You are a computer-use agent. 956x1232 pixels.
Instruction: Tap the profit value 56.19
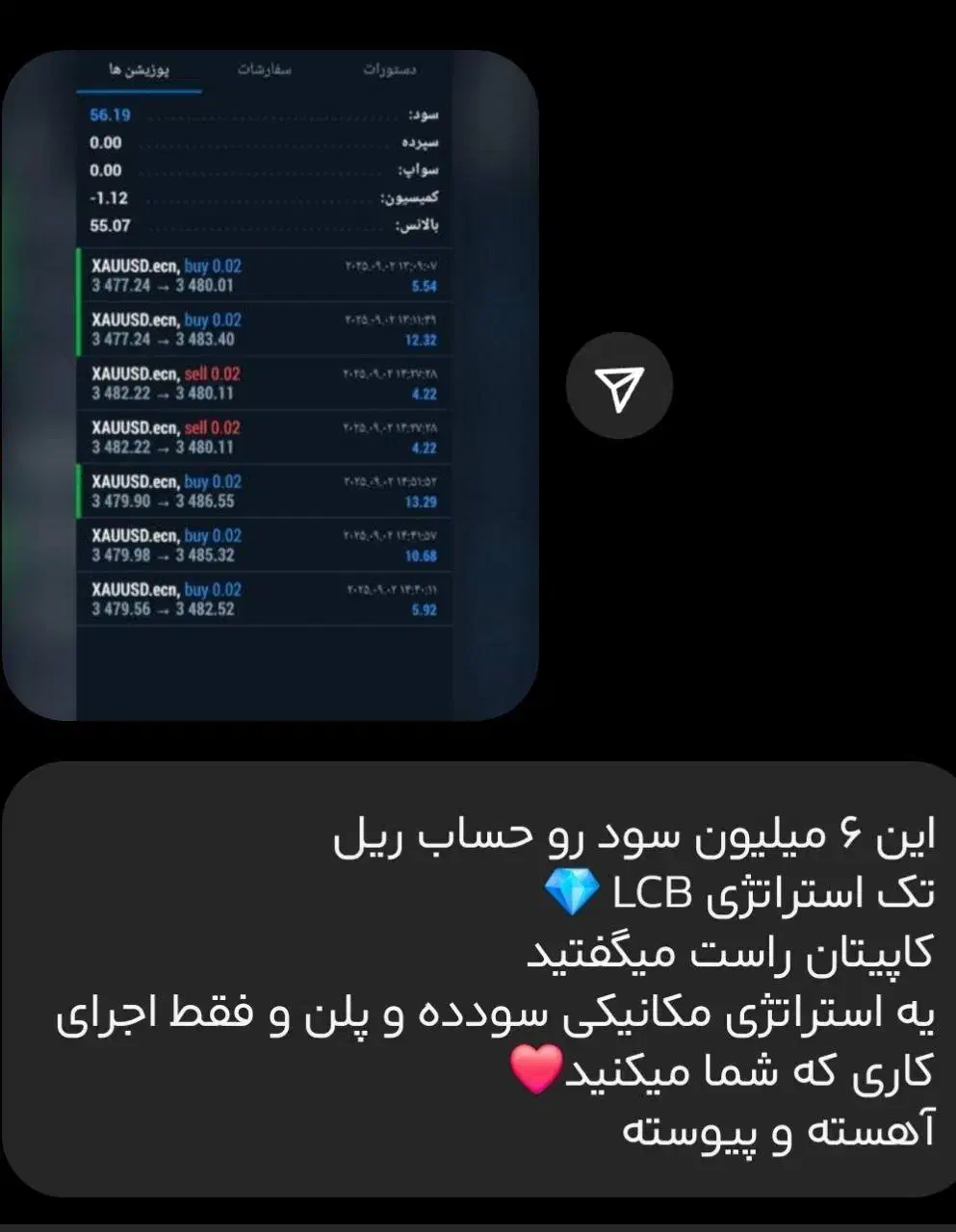[x=108, y=115]
